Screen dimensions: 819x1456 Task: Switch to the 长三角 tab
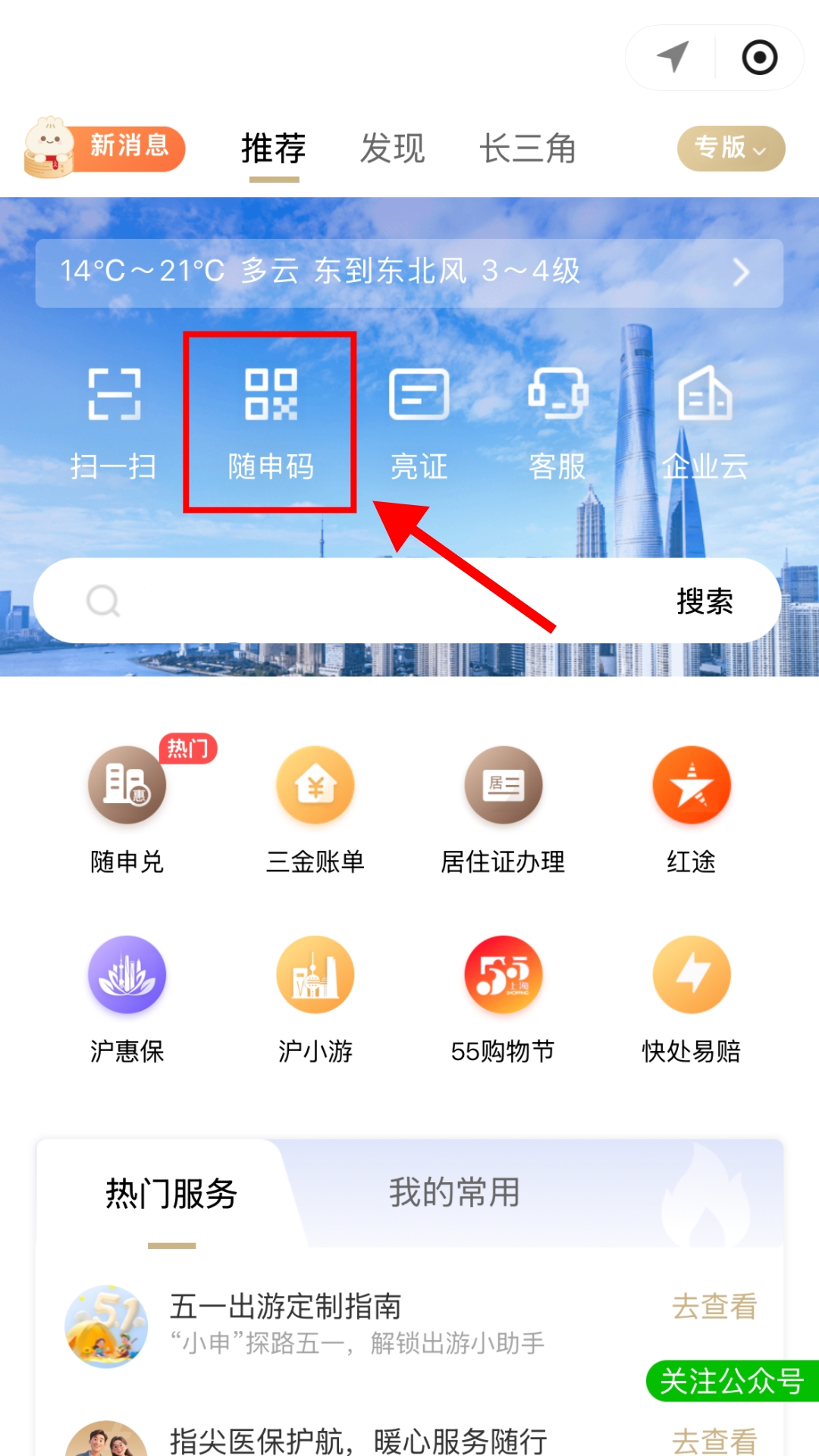(x=527, y=148)
